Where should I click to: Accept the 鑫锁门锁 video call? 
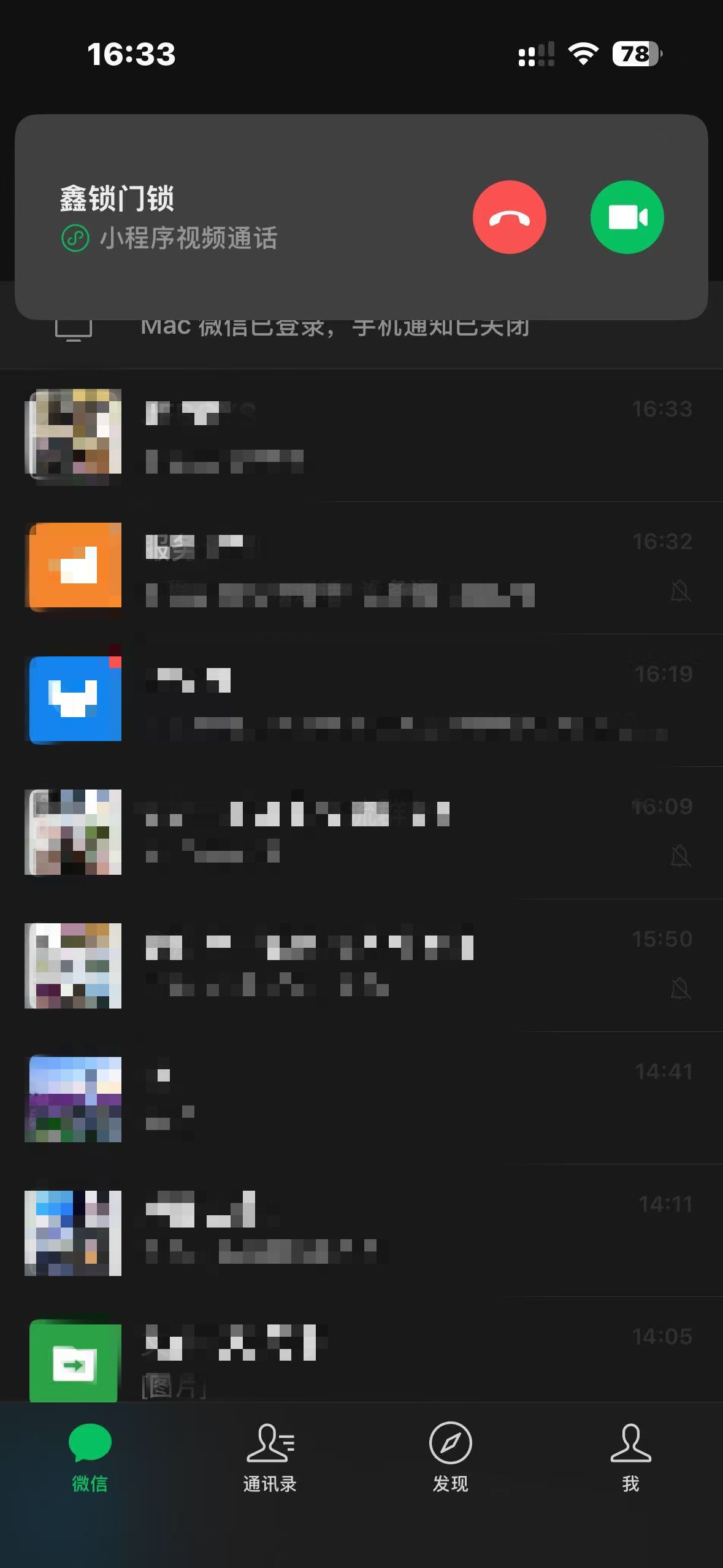pos(626,217)
